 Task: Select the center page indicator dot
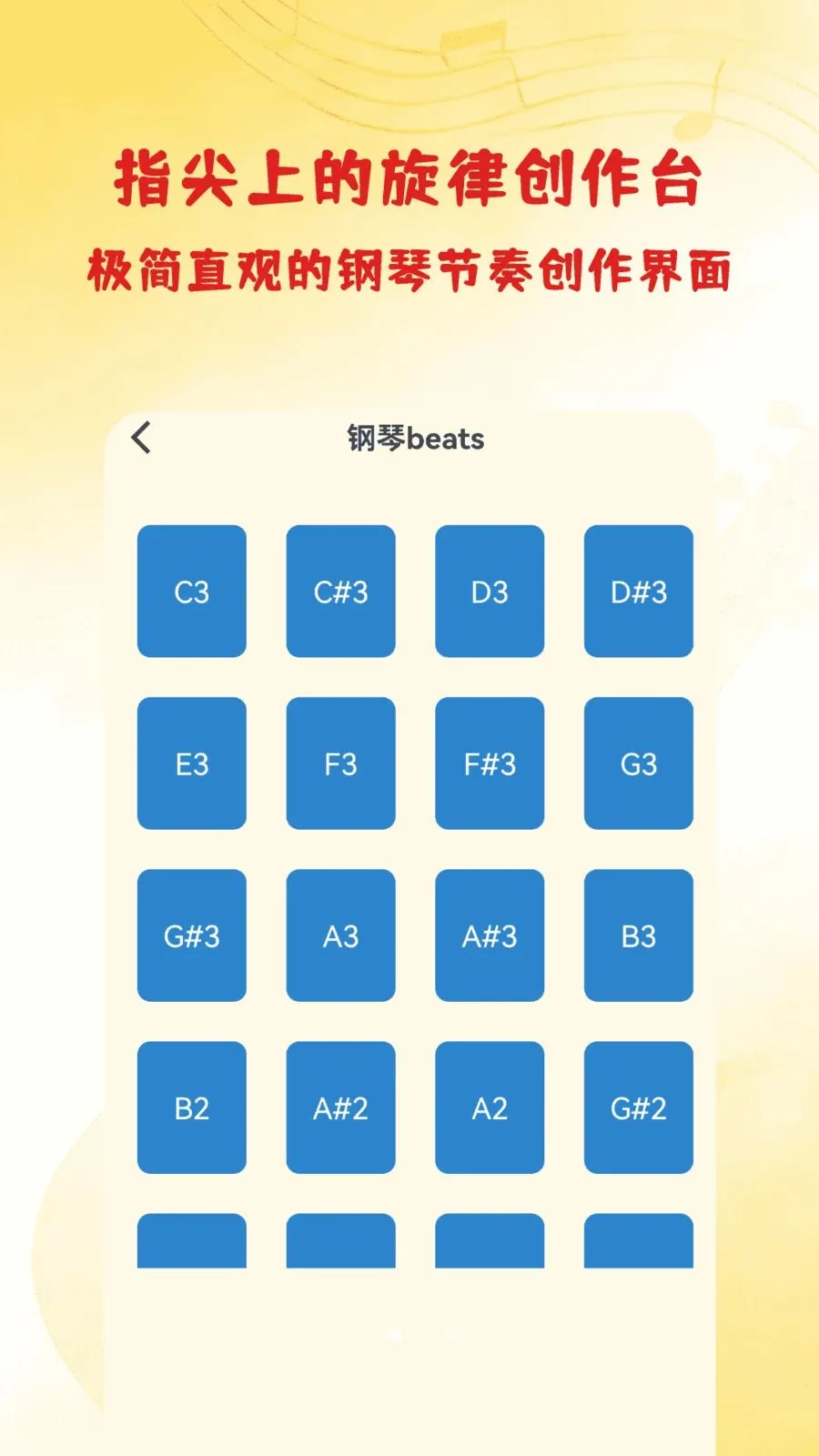coord(396,1334)
